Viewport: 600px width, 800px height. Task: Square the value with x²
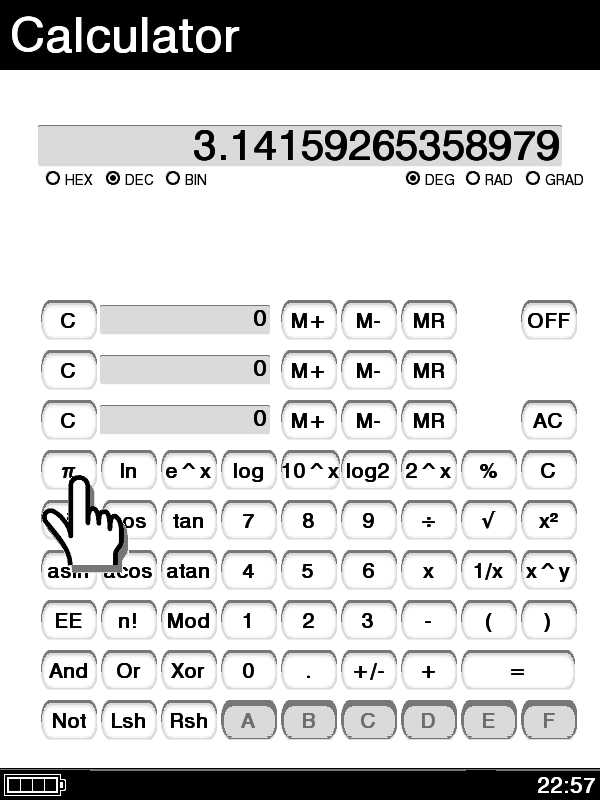click(548, 521)
